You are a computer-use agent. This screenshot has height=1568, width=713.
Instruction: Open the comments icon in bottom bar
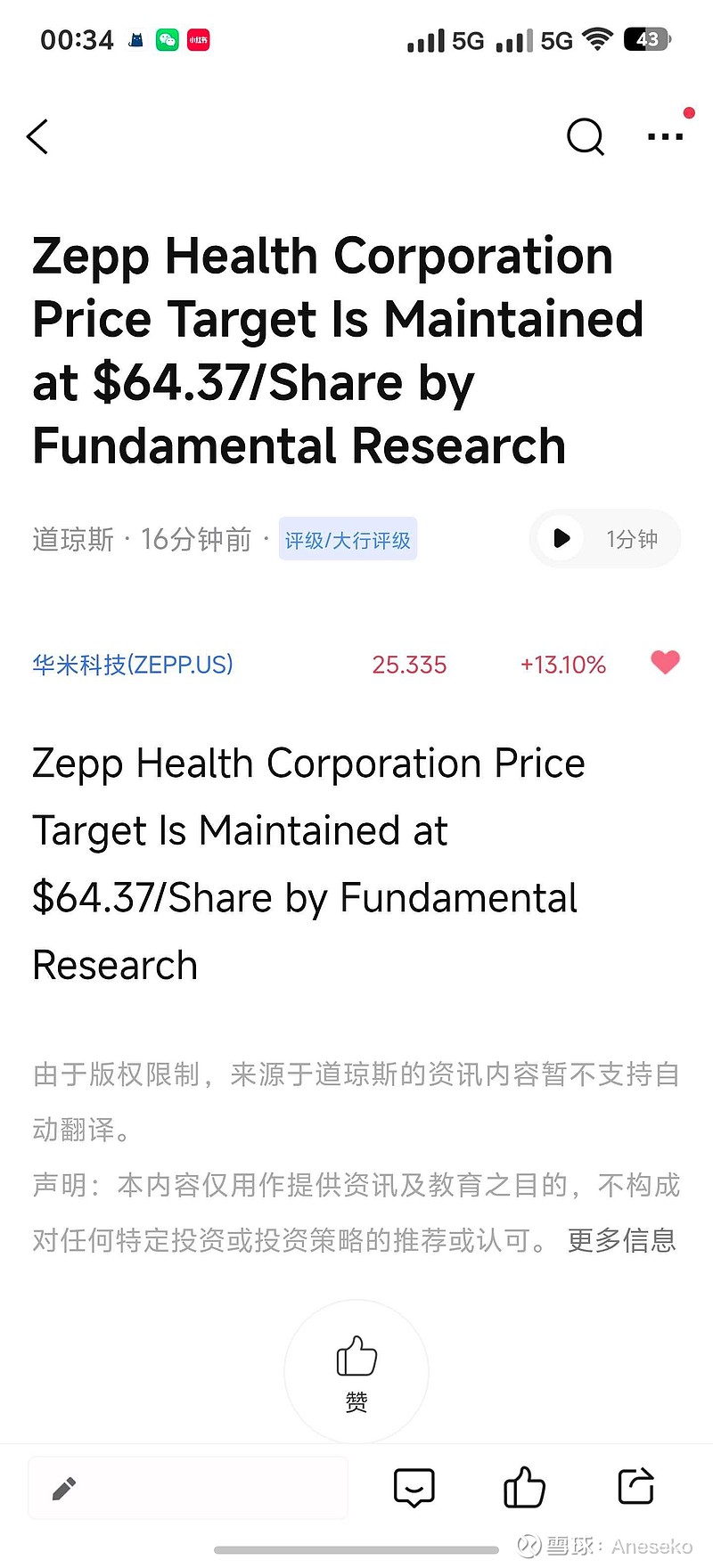[414, 1488]
